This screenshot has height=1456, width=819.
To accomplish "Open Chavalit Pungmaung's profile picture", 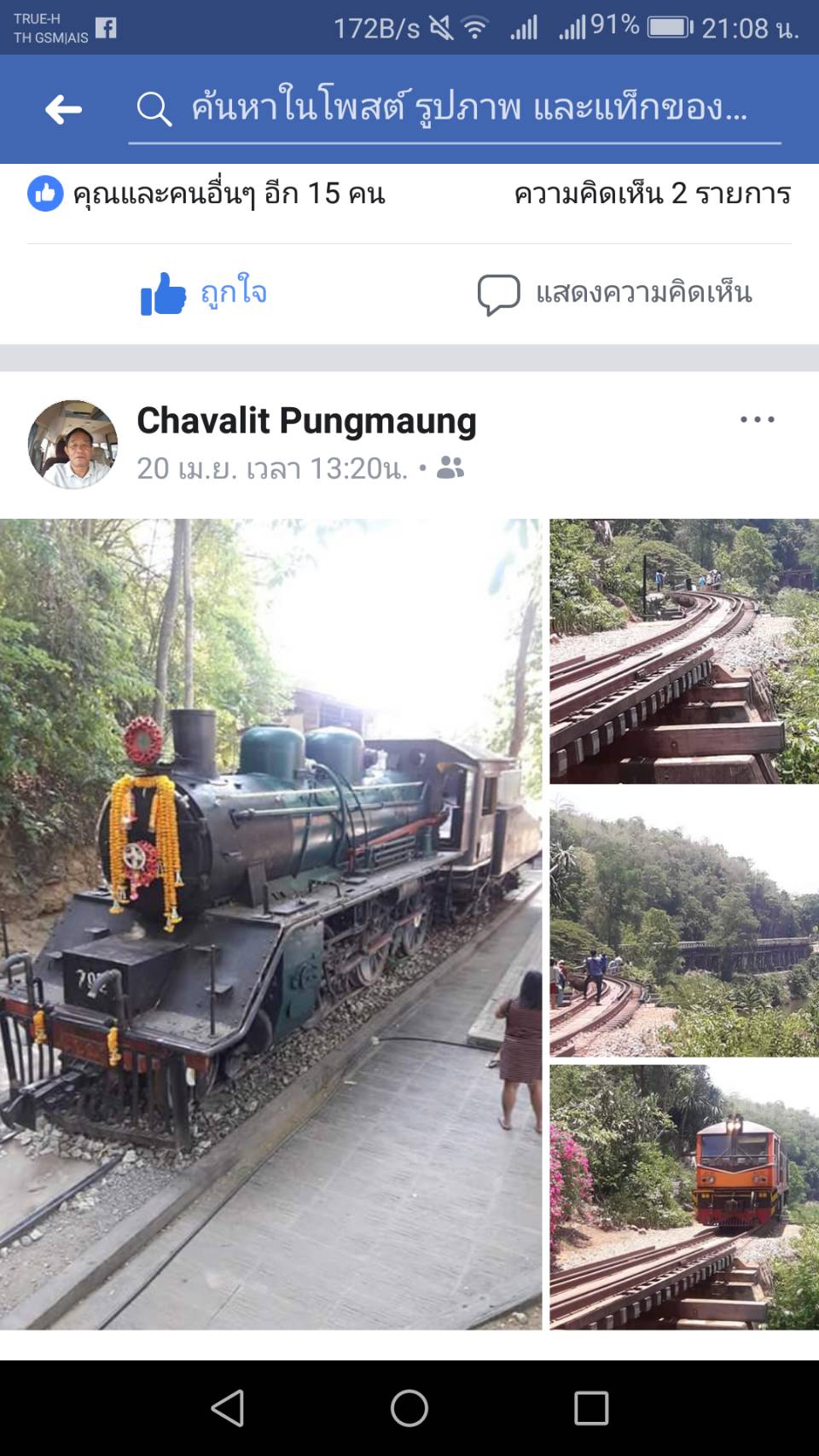I will coord(73,444).
